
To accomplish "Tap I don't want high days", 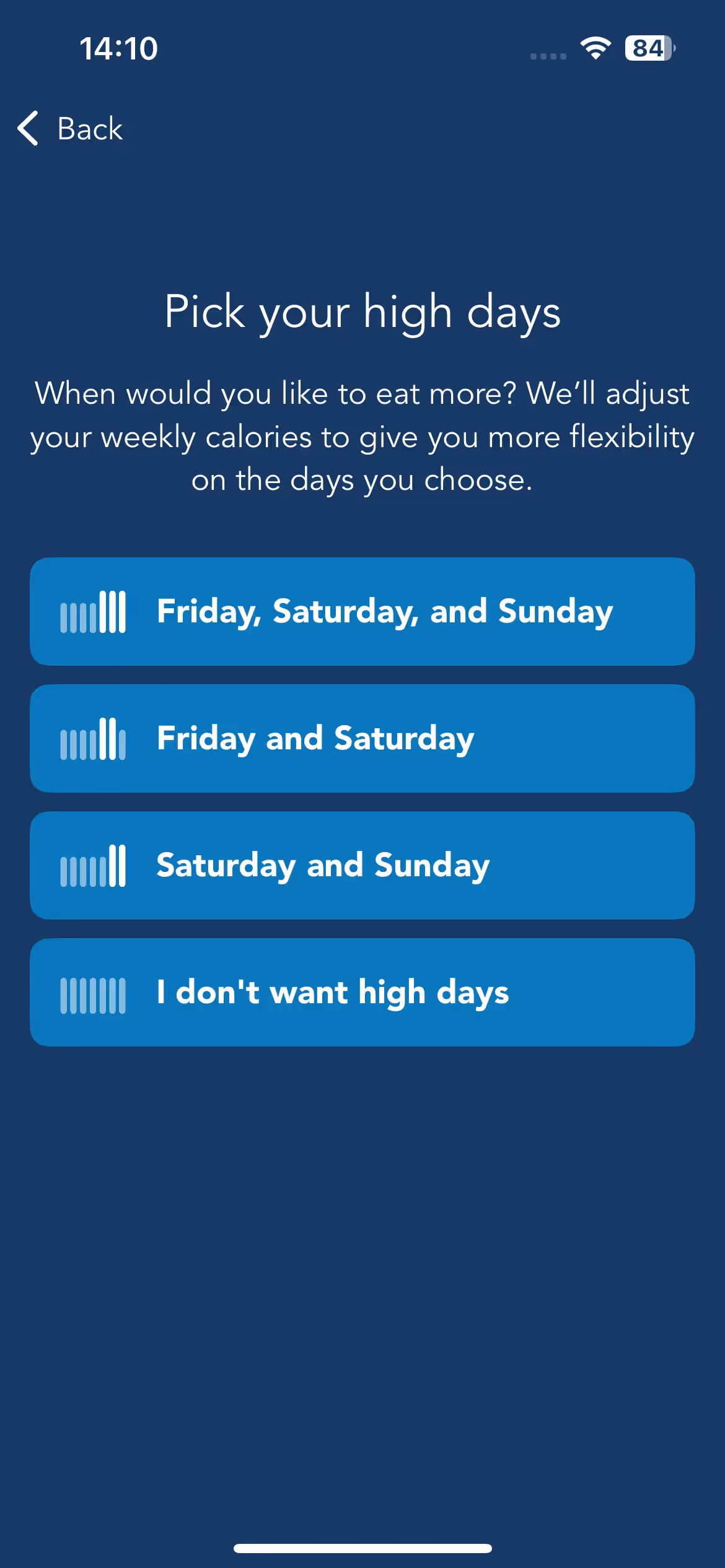I will tap(362, 992).
